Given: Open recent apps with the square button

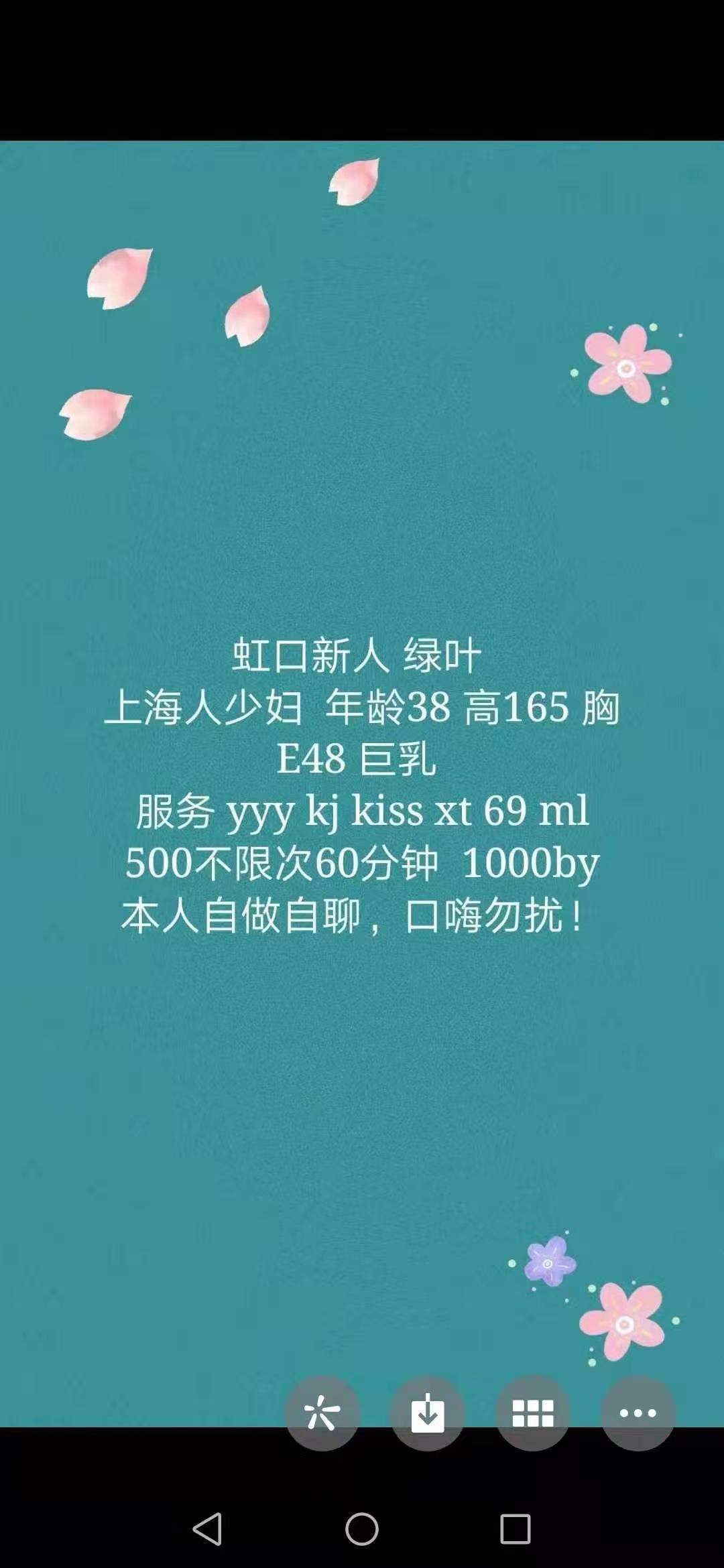Looking at the screenshot, I should (x=516, y=1529).
